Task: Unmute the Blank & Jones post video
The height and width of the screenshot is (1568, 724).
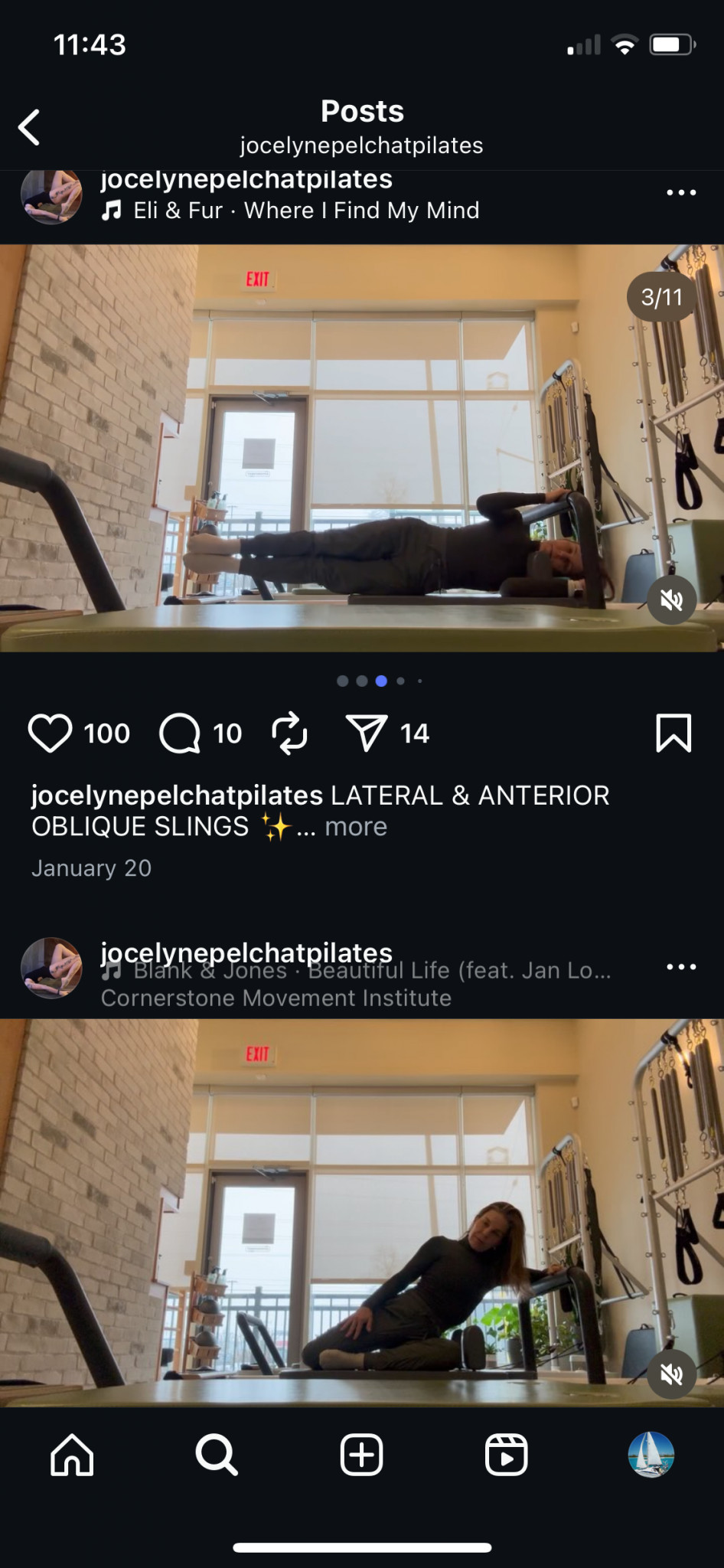Action: point(671,1374)
